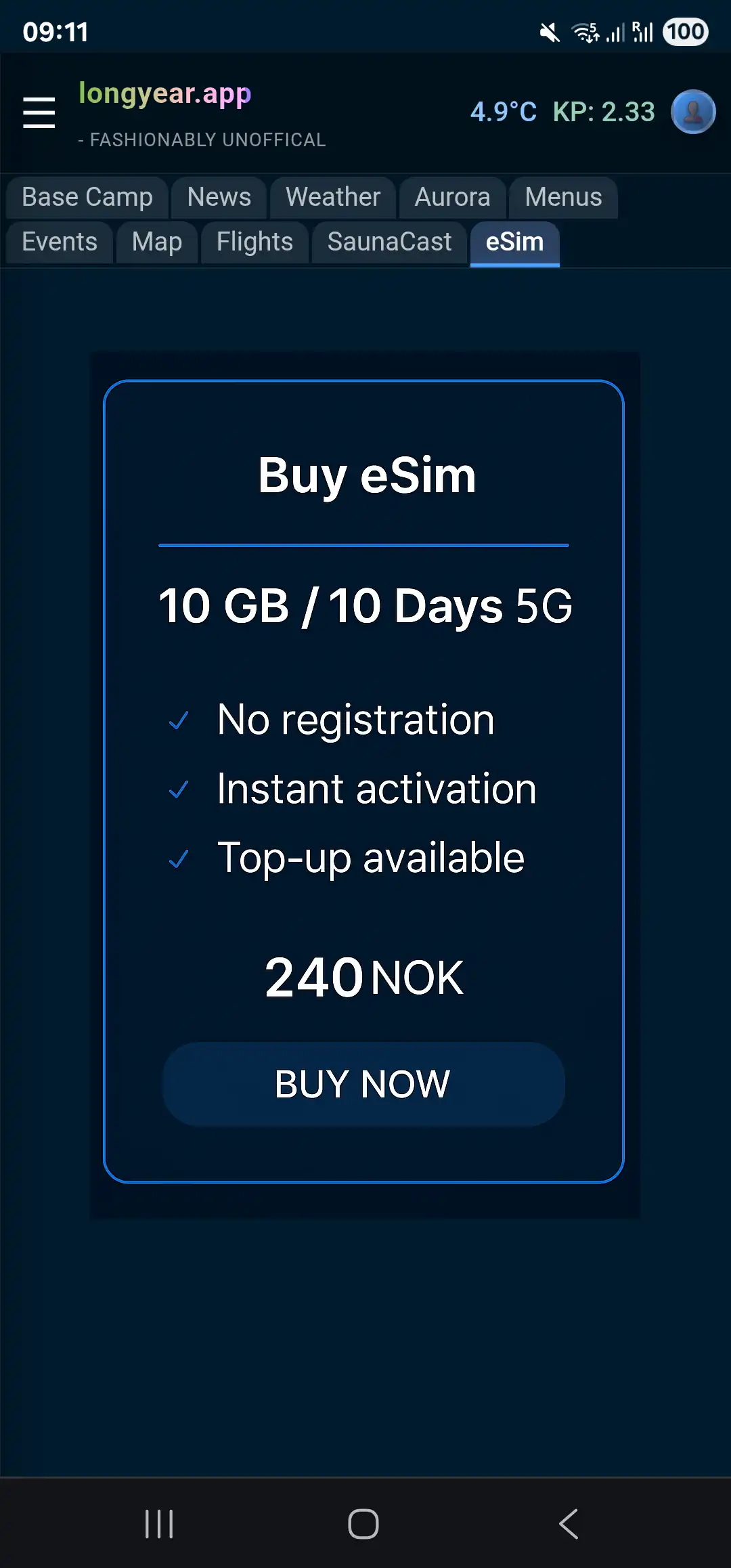Open recent apps from the navigation bar

(160, 1524)
